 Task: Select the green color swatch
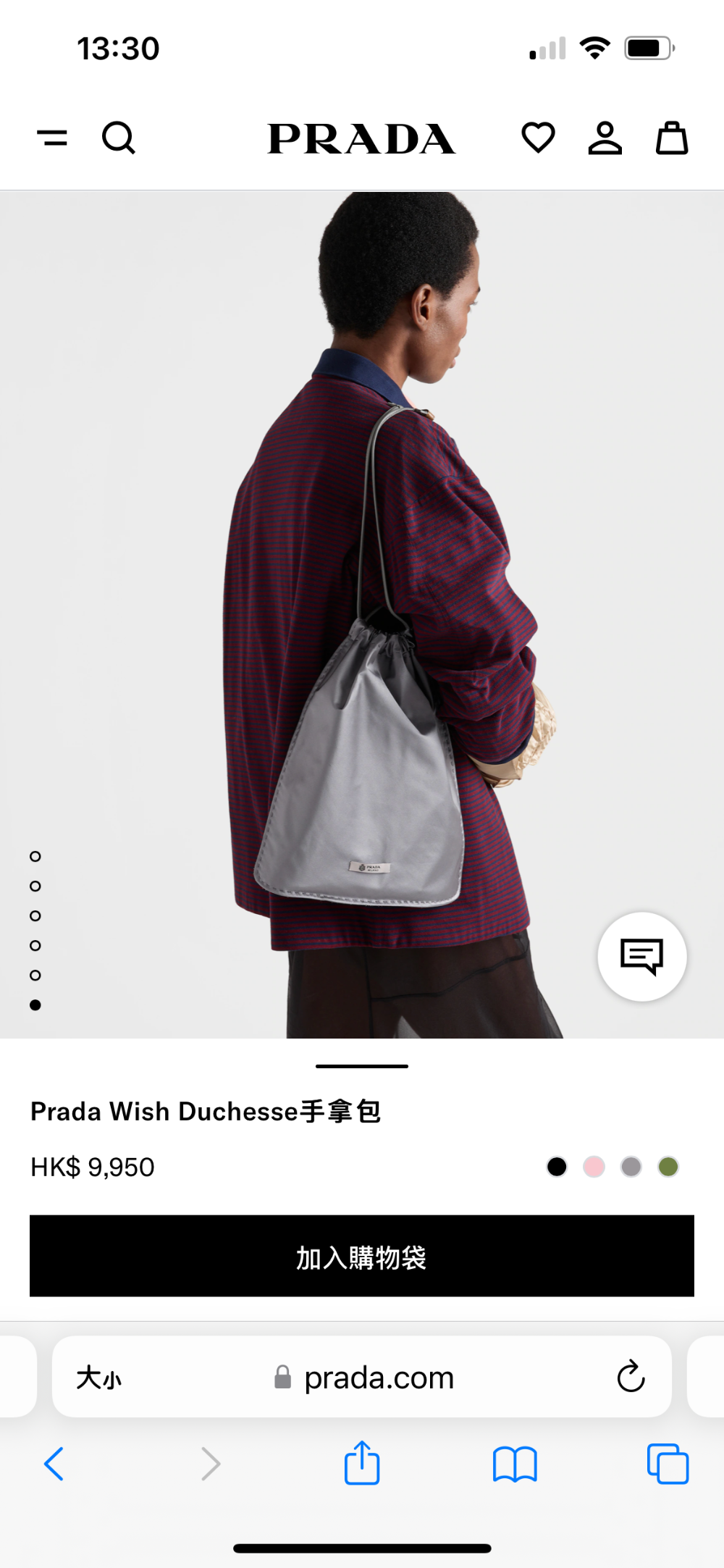[668, 1167]
